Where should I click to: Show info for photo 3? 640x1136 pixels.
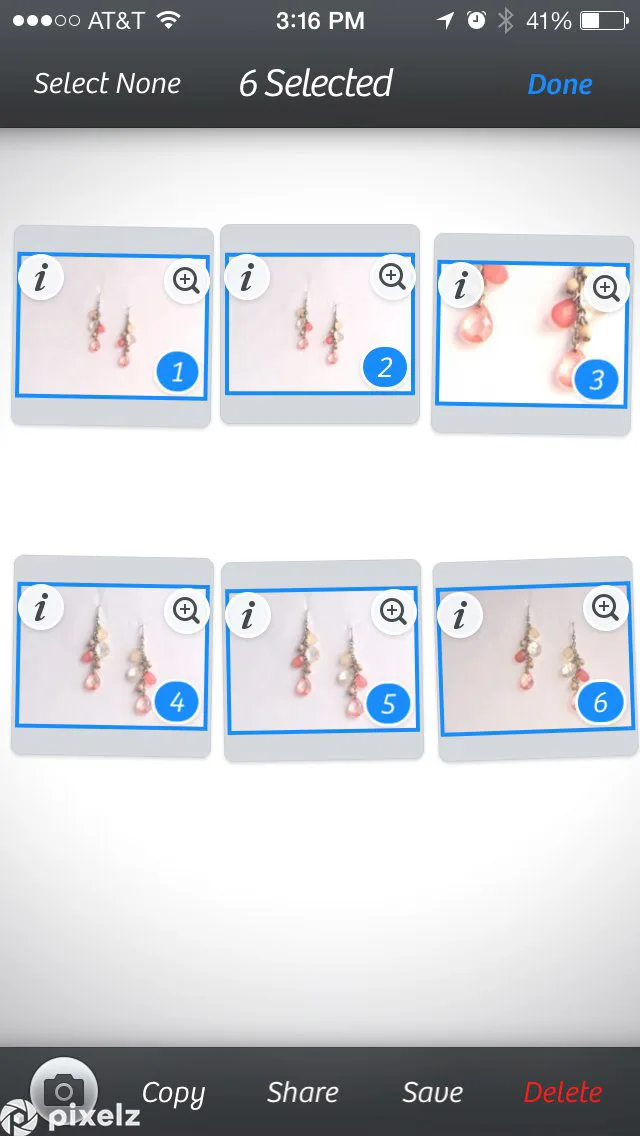pyautogui.click(x=460, y=287)
